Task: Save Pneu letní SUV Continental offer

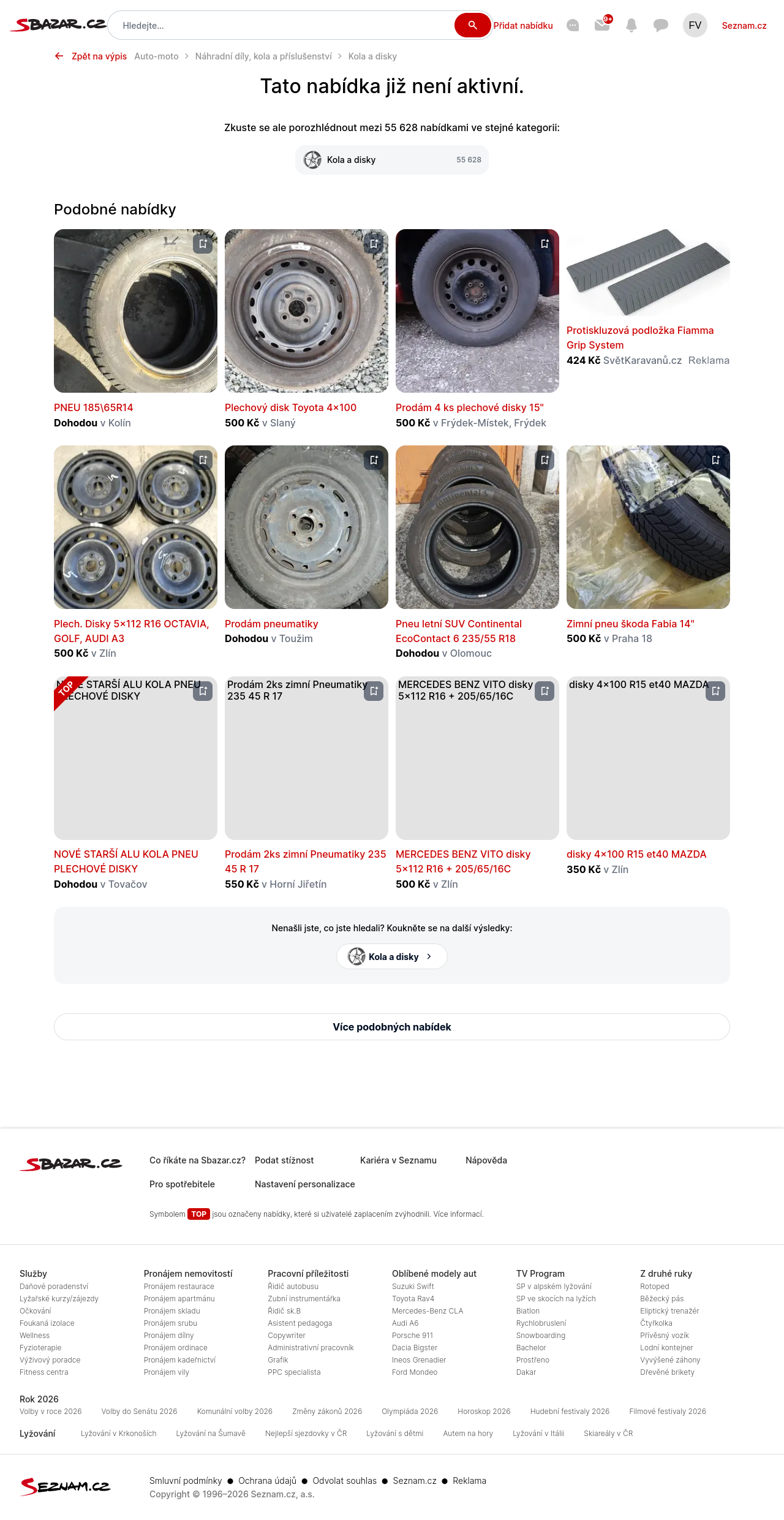Action: [x=545, y=460]
